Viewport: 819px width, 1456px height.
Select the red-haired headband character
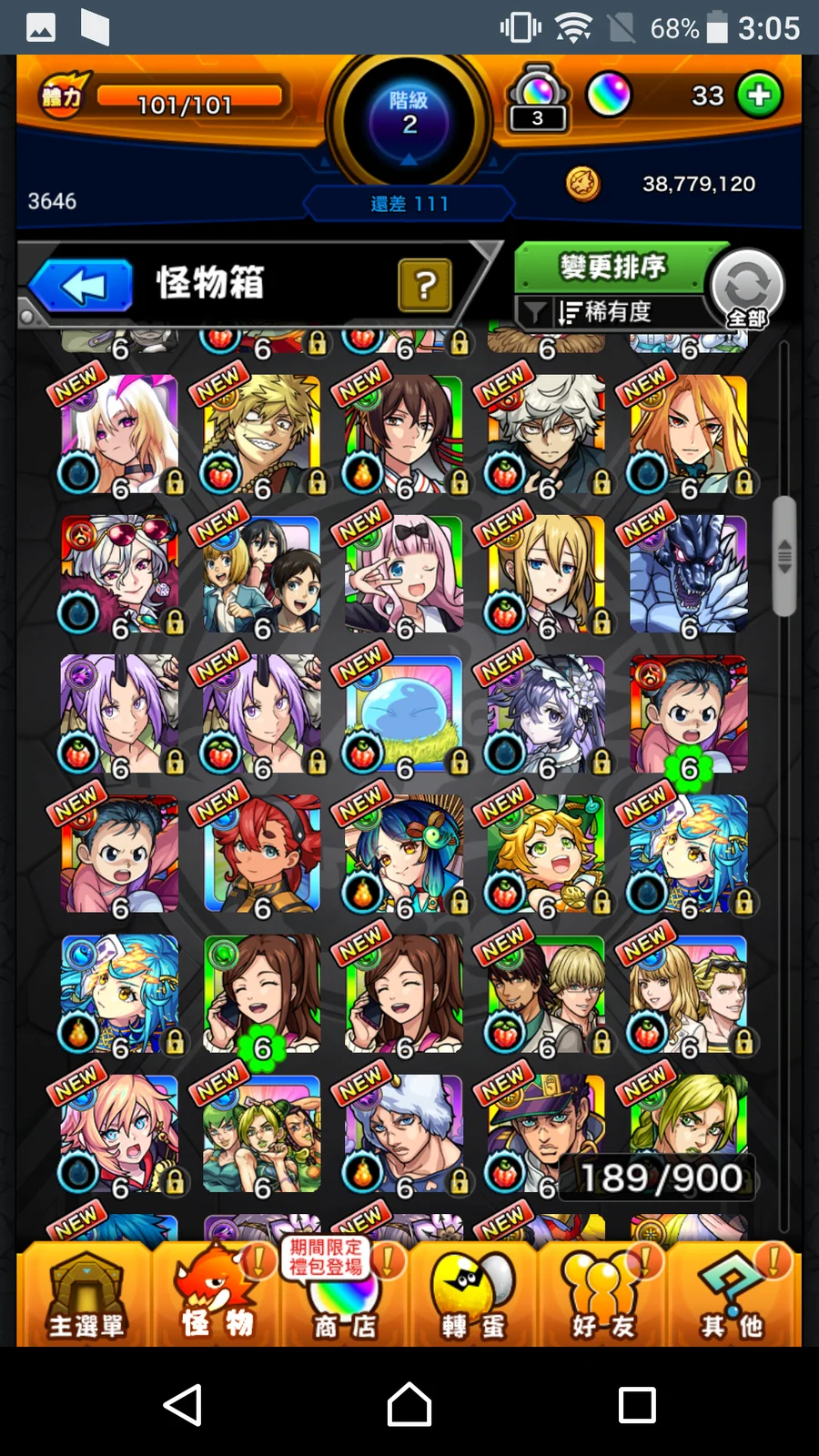pos(262,854)
